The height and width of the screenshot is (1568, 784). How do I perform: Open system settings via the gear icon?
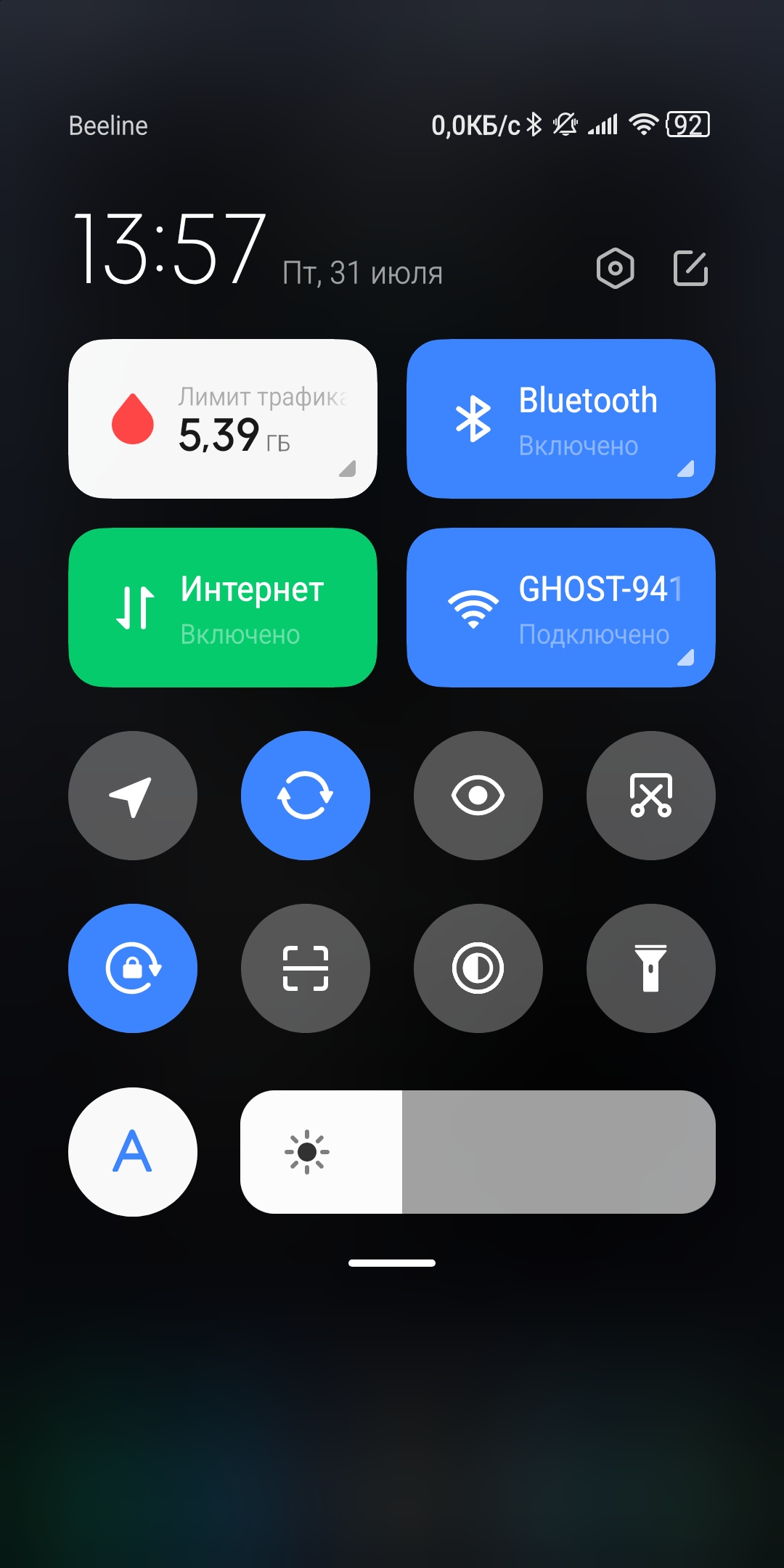(x=615, y=269)
